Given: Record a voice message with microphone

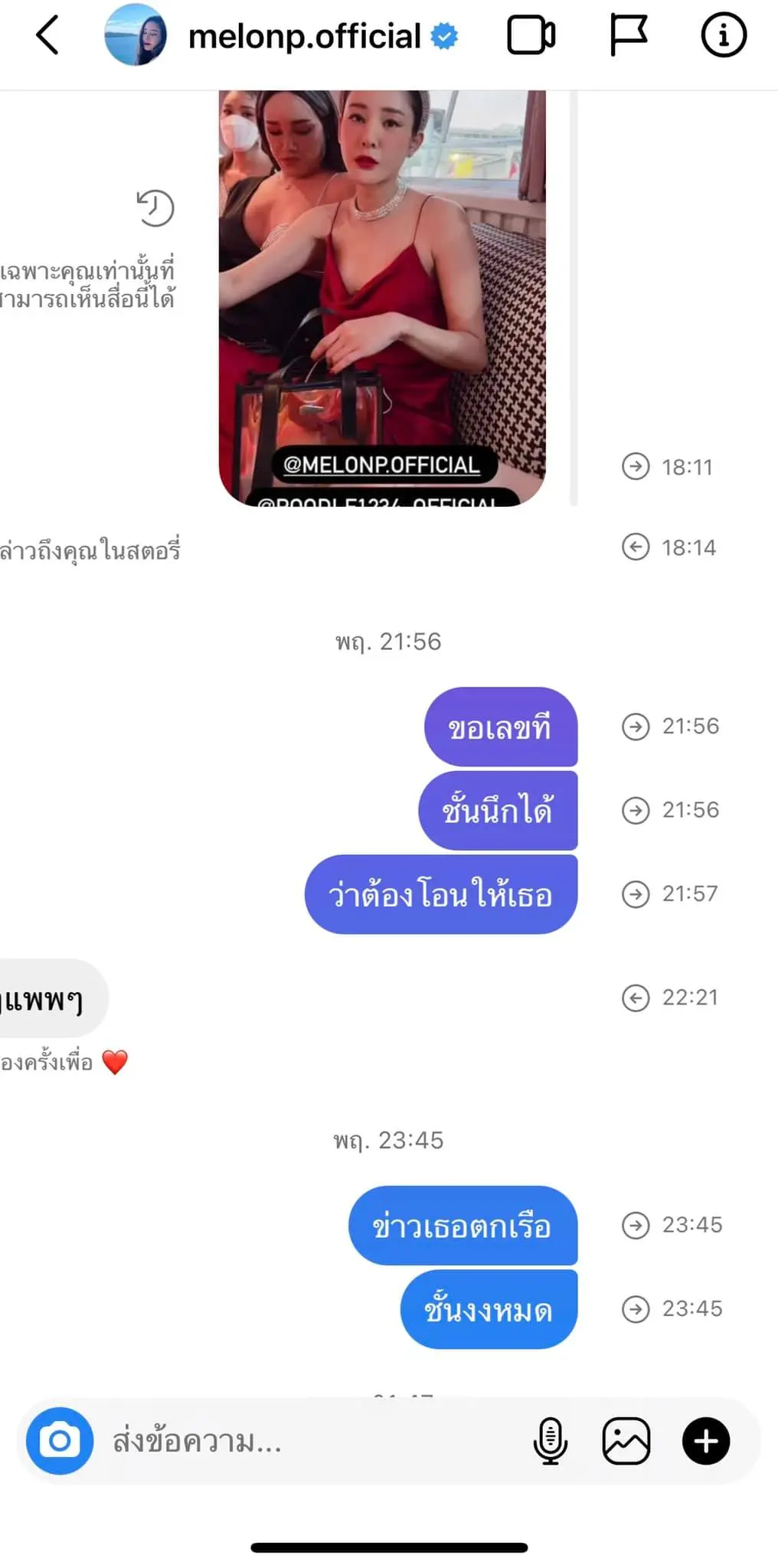Looking at the screenshot, I should click(550, 1441).
